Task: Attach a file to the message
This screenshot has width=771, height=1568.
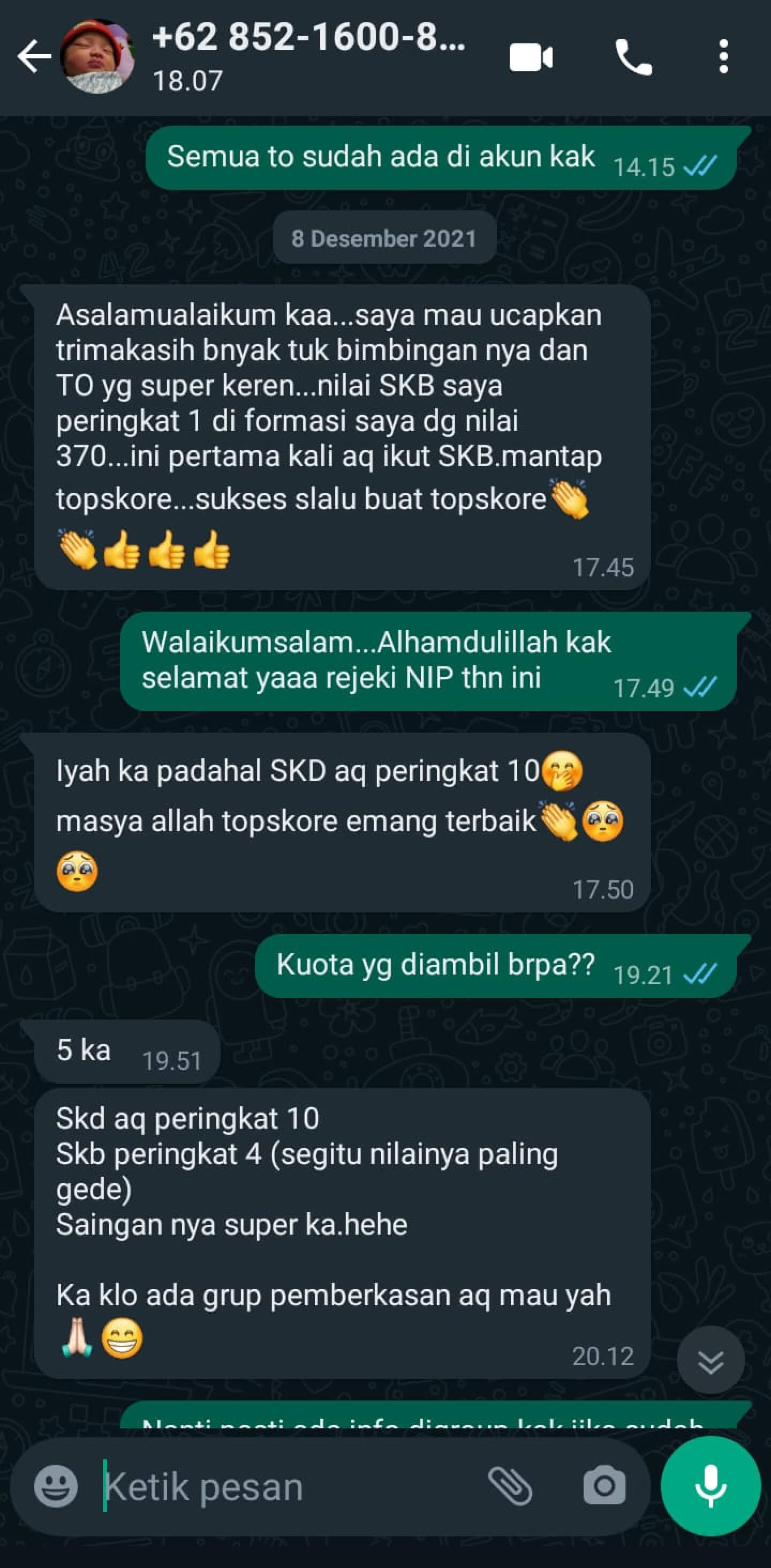Action: click(510, 1487)
